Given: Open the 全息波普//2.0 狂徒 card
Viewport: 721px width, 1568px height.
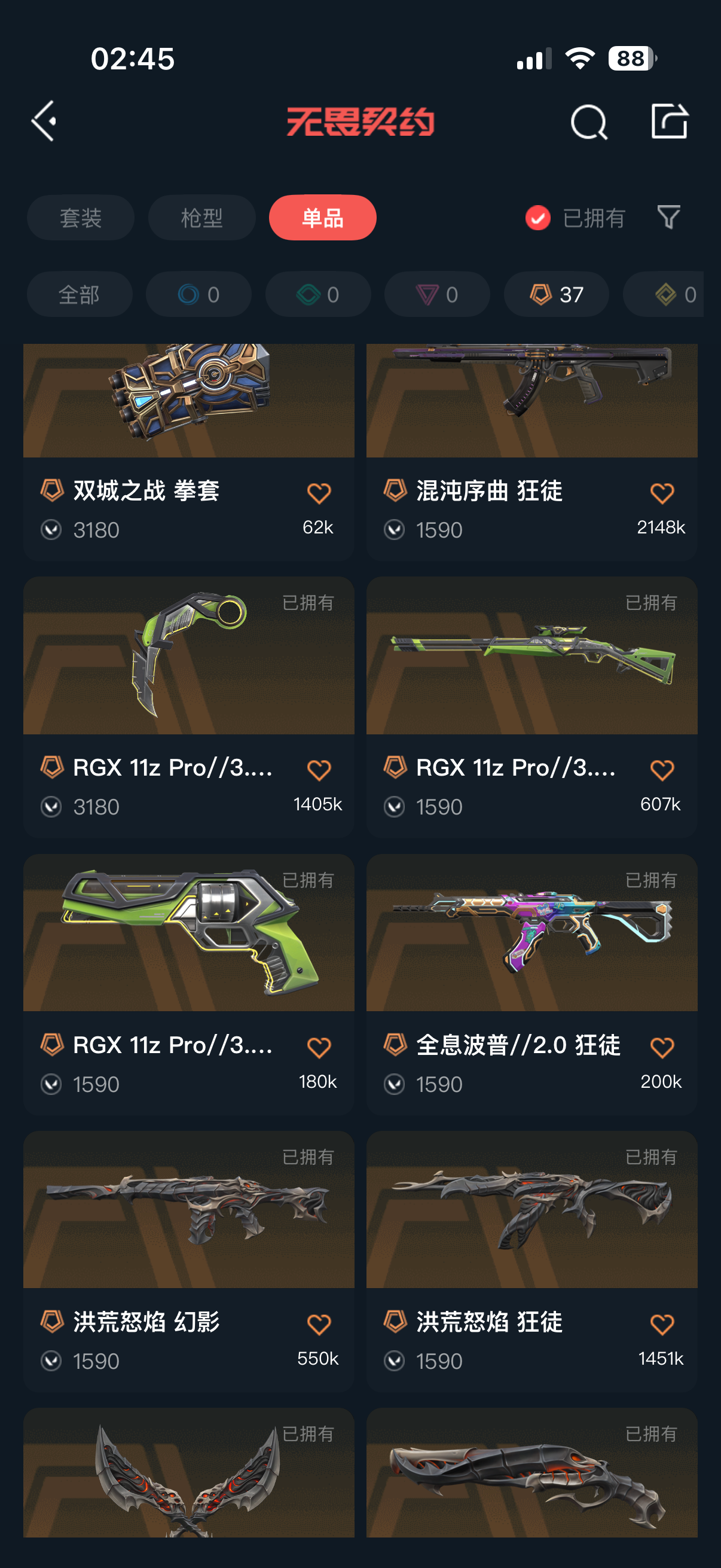Looking at the screenshot, I should [531, 984].
